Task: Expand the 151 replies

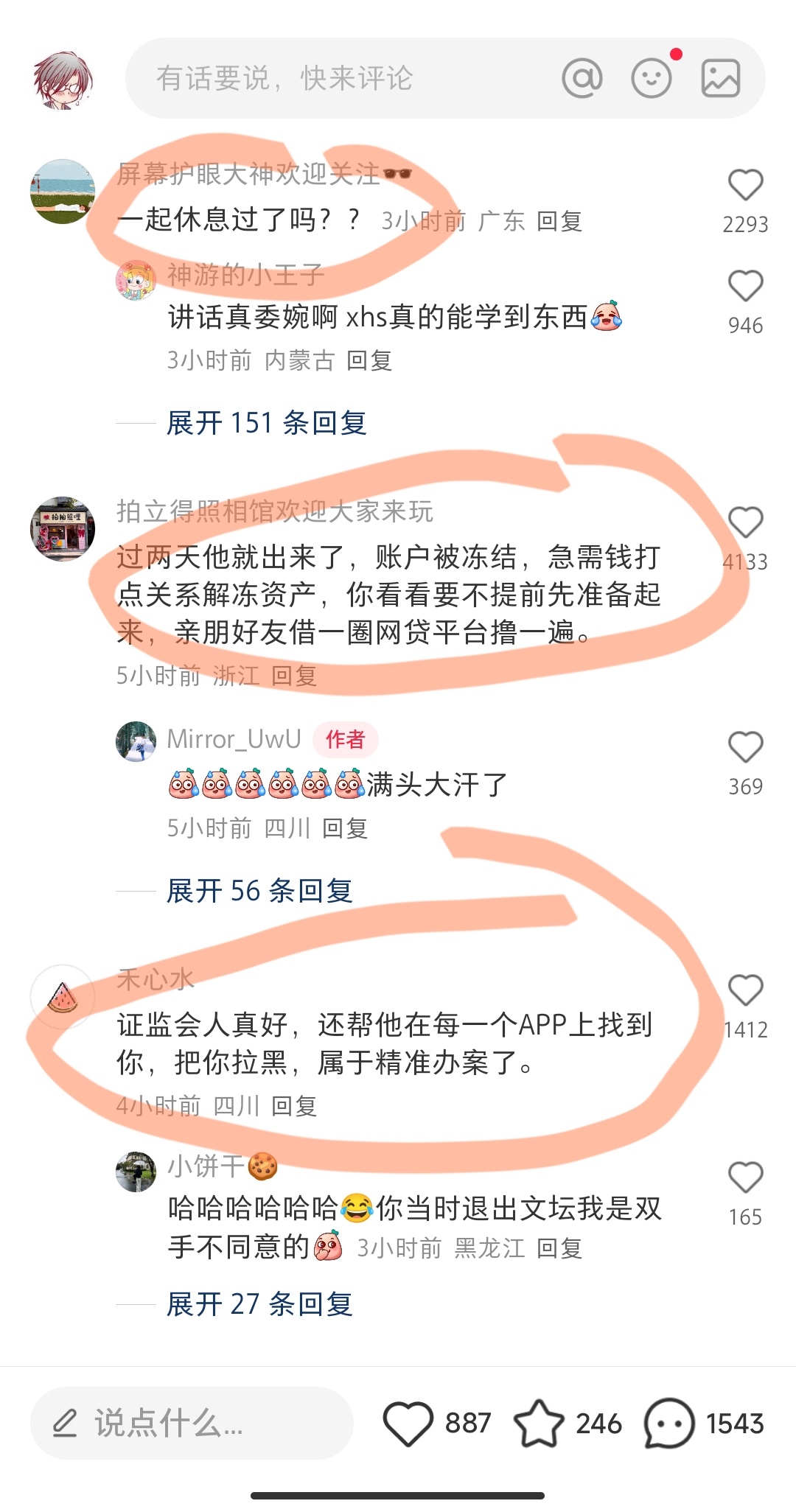Action: click(x=266, y=423)
